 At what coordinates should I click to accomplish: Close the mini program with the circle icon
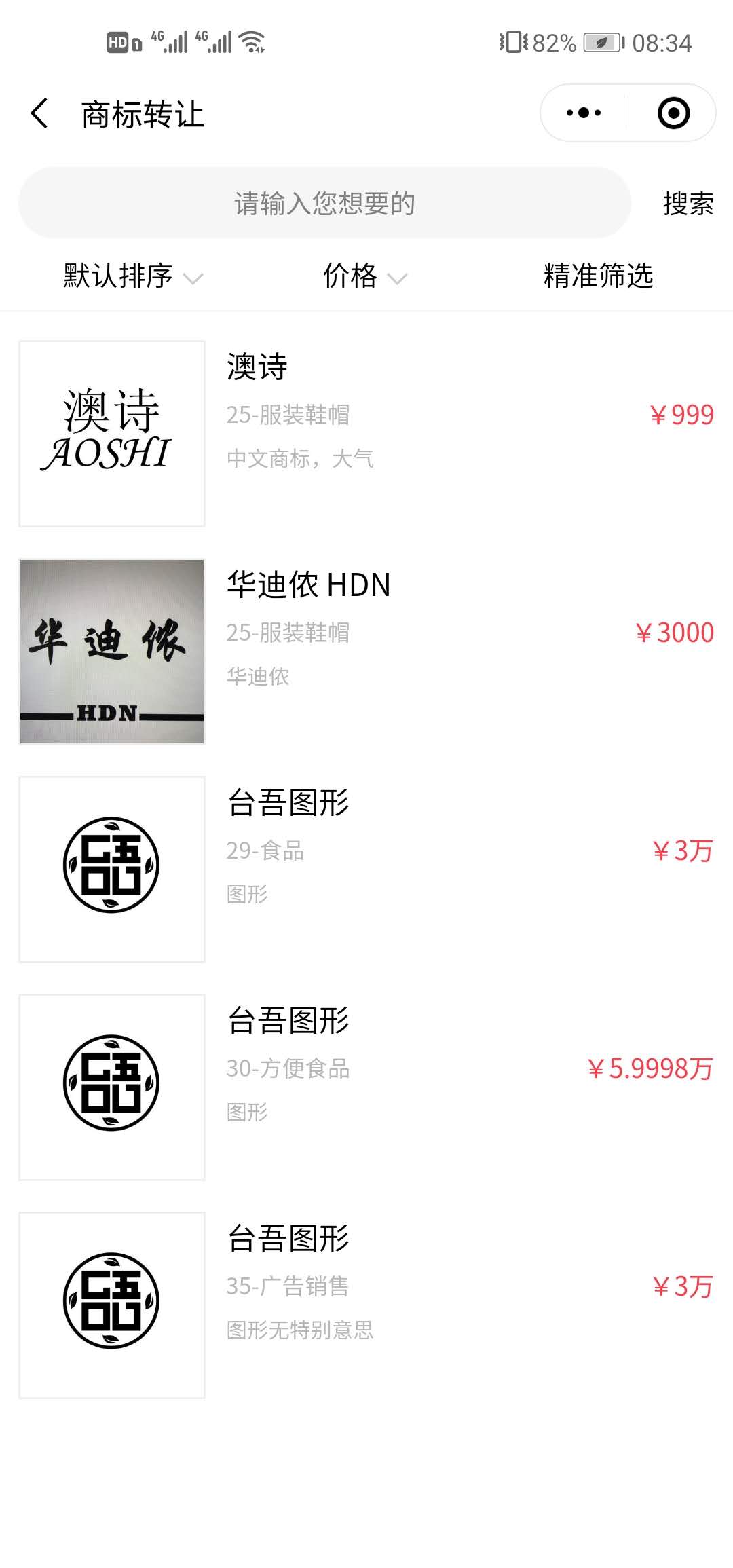(x=673, y=113)
